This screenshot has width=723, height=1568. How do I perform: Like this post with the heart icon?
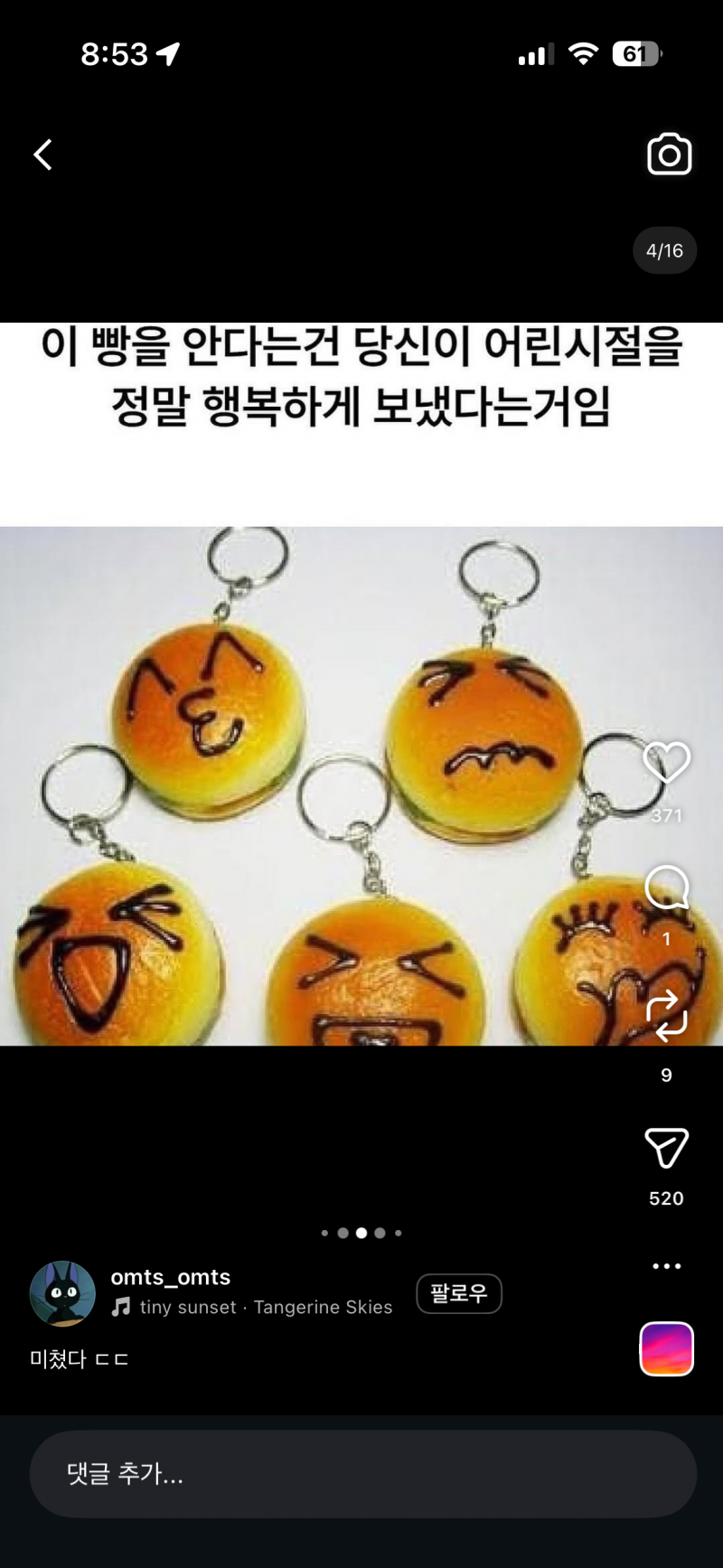point(666,762)
